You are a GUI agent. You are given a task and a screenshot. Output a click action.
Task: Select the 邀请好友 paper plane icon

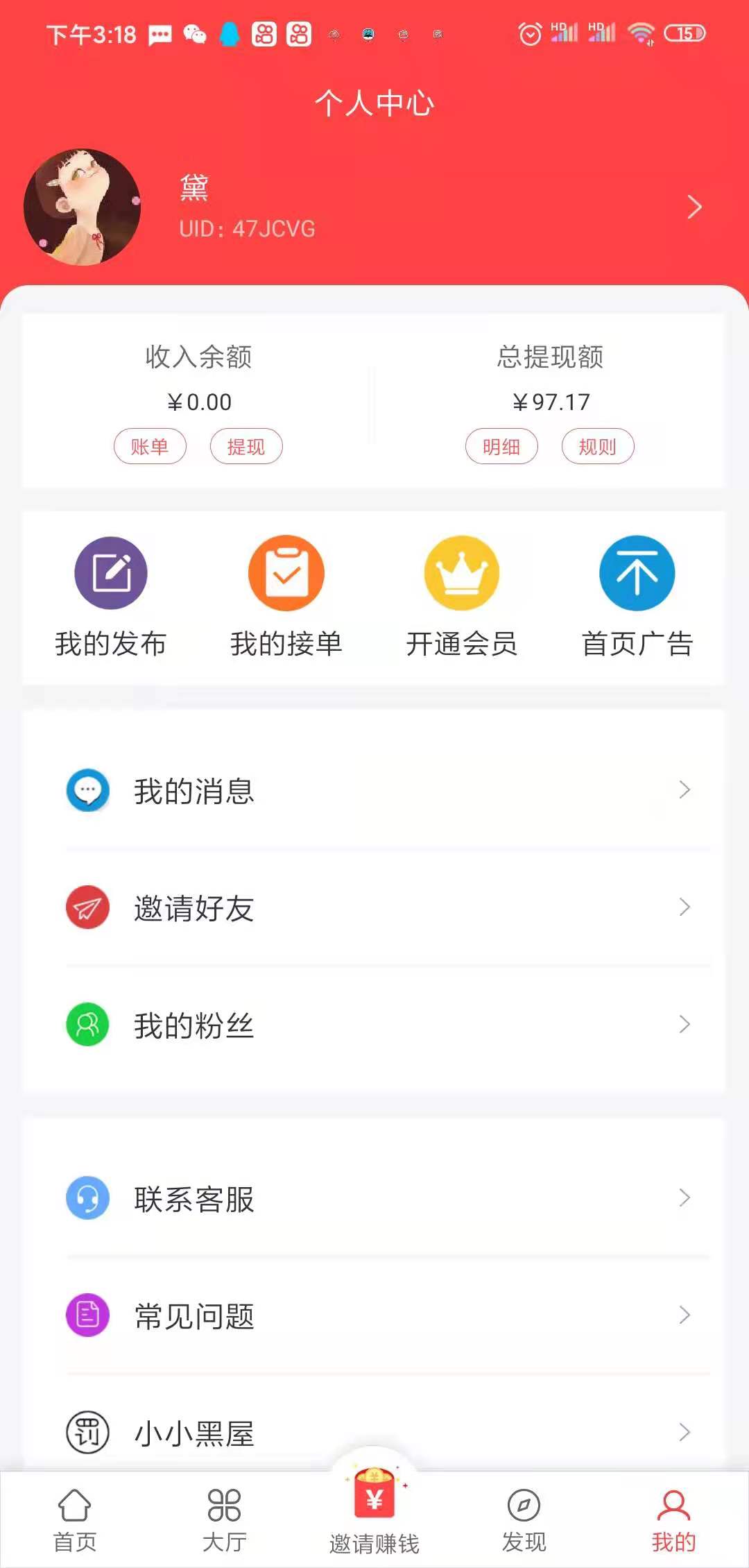pyautogui.click(x=87, y=909)
